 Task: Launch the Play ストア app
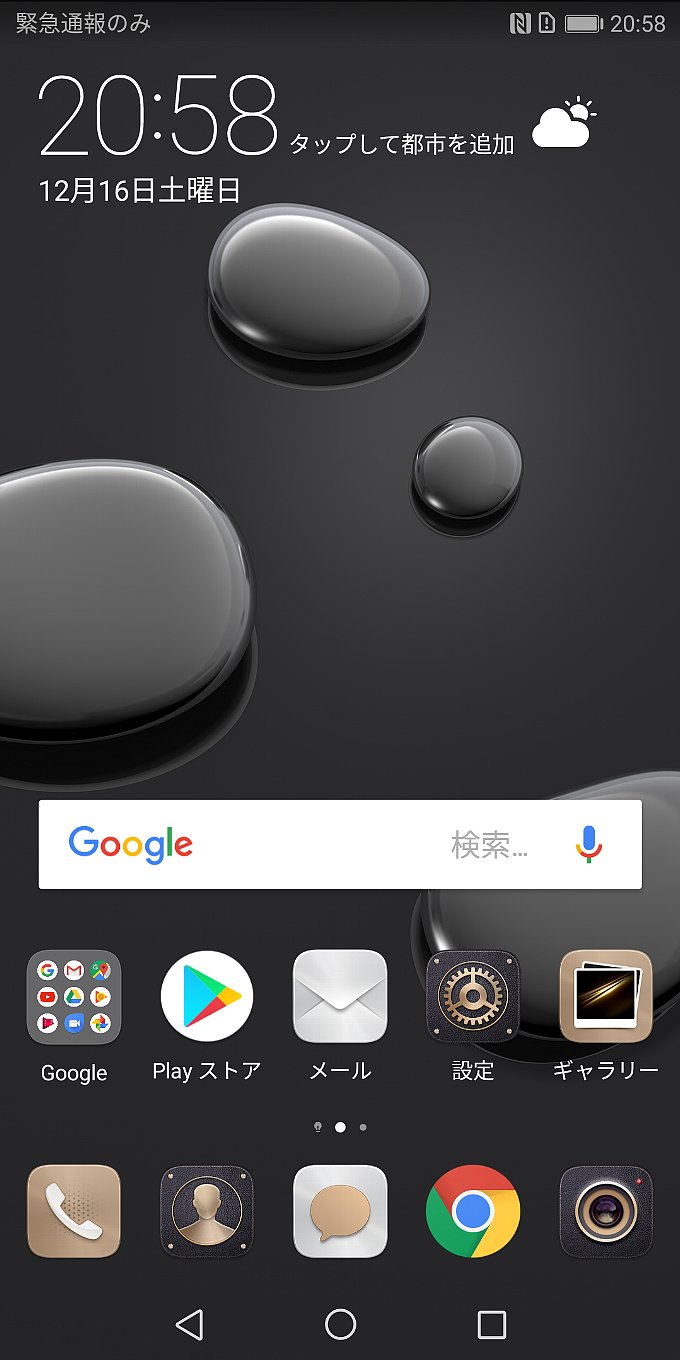click(207, 997)
